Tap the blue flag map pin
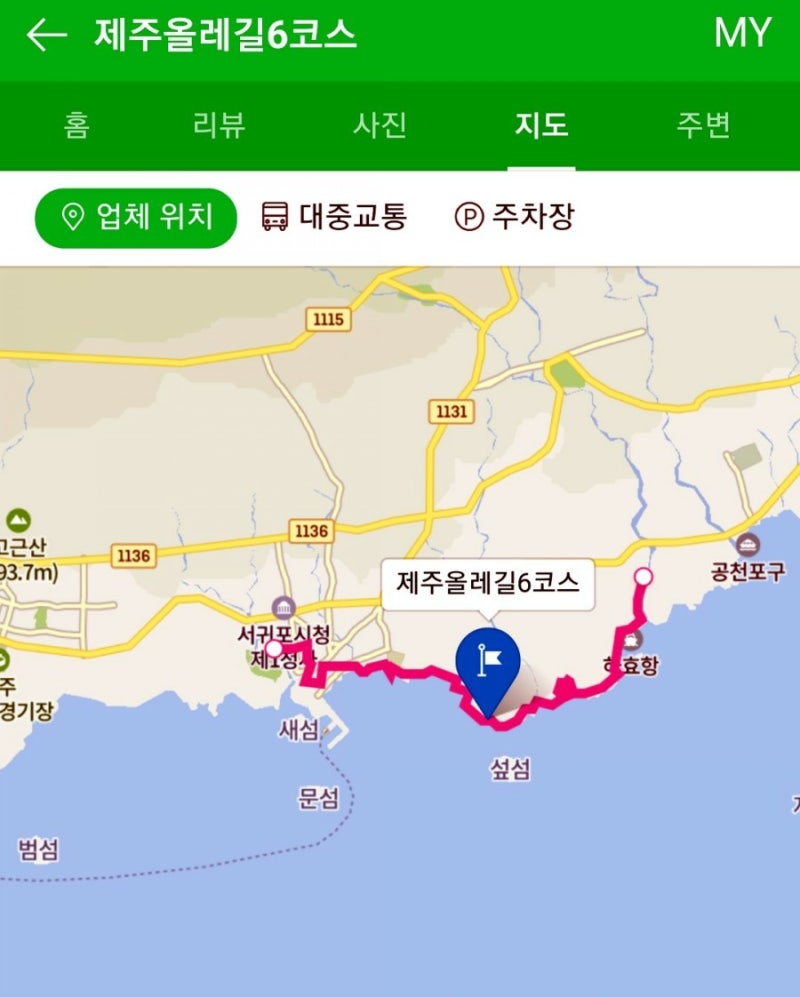This screenshot has height=997, width=800. point(487,664)
